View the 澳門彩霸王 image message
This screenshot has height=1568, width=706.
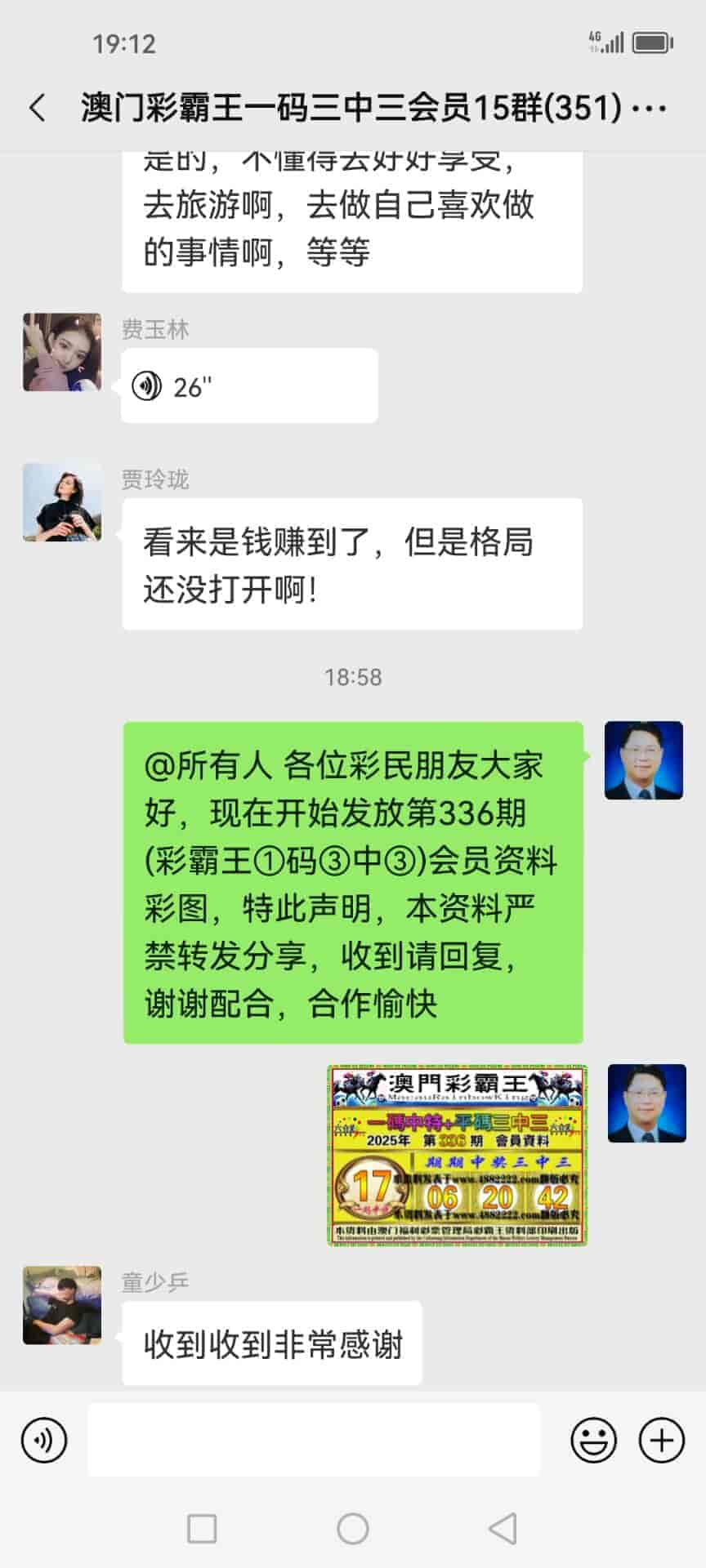[x=458, y=1155]
